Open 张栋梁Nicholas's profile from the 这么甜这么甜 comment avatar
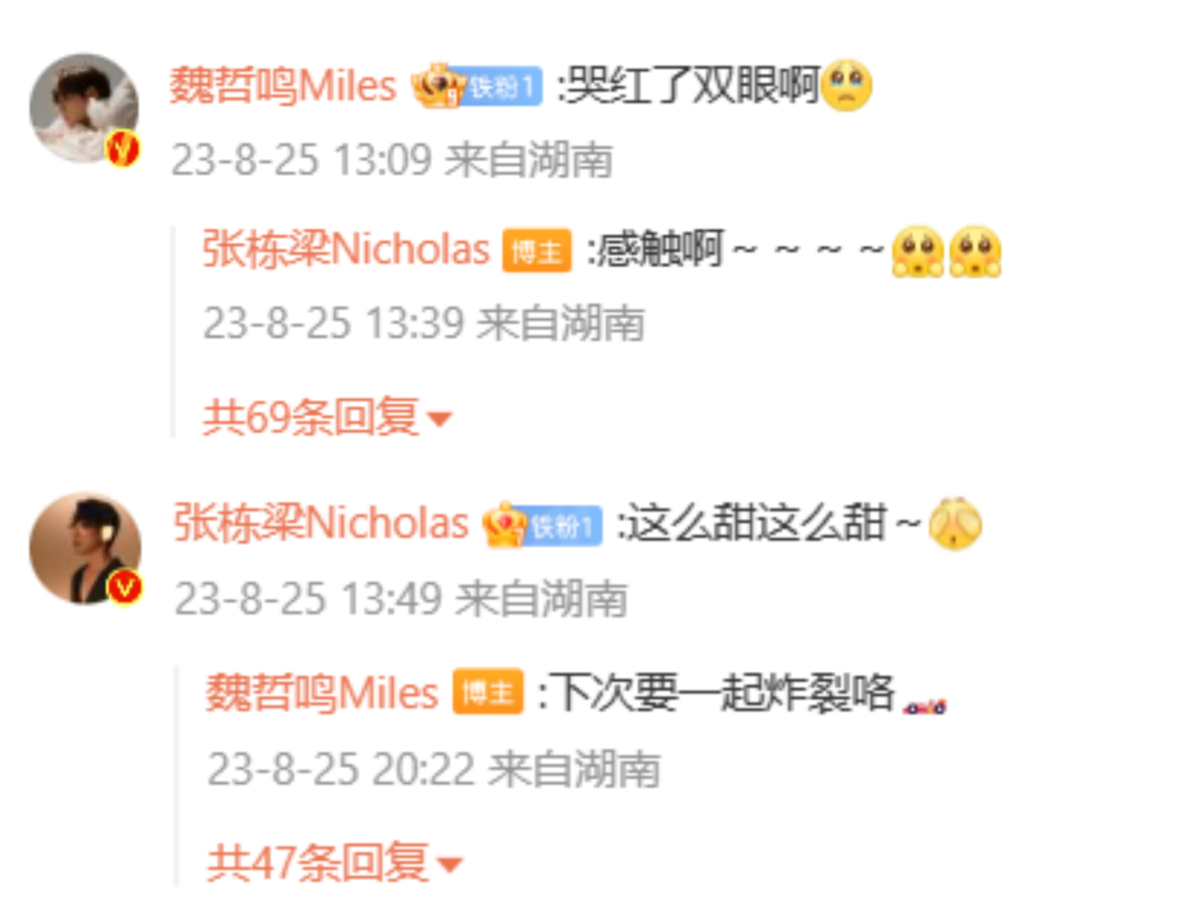 coord(84,548)
